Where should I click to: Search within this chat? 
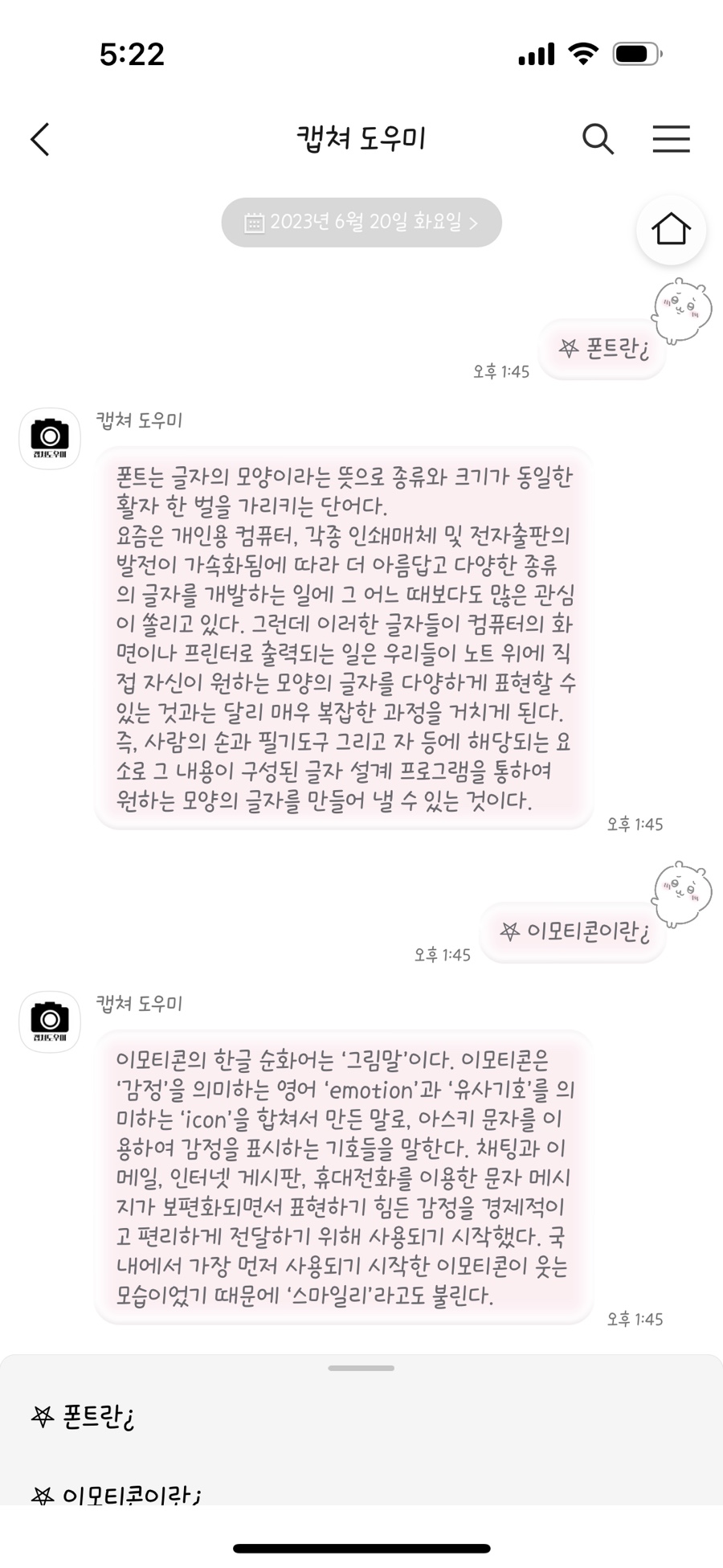[x=598, y=139]
